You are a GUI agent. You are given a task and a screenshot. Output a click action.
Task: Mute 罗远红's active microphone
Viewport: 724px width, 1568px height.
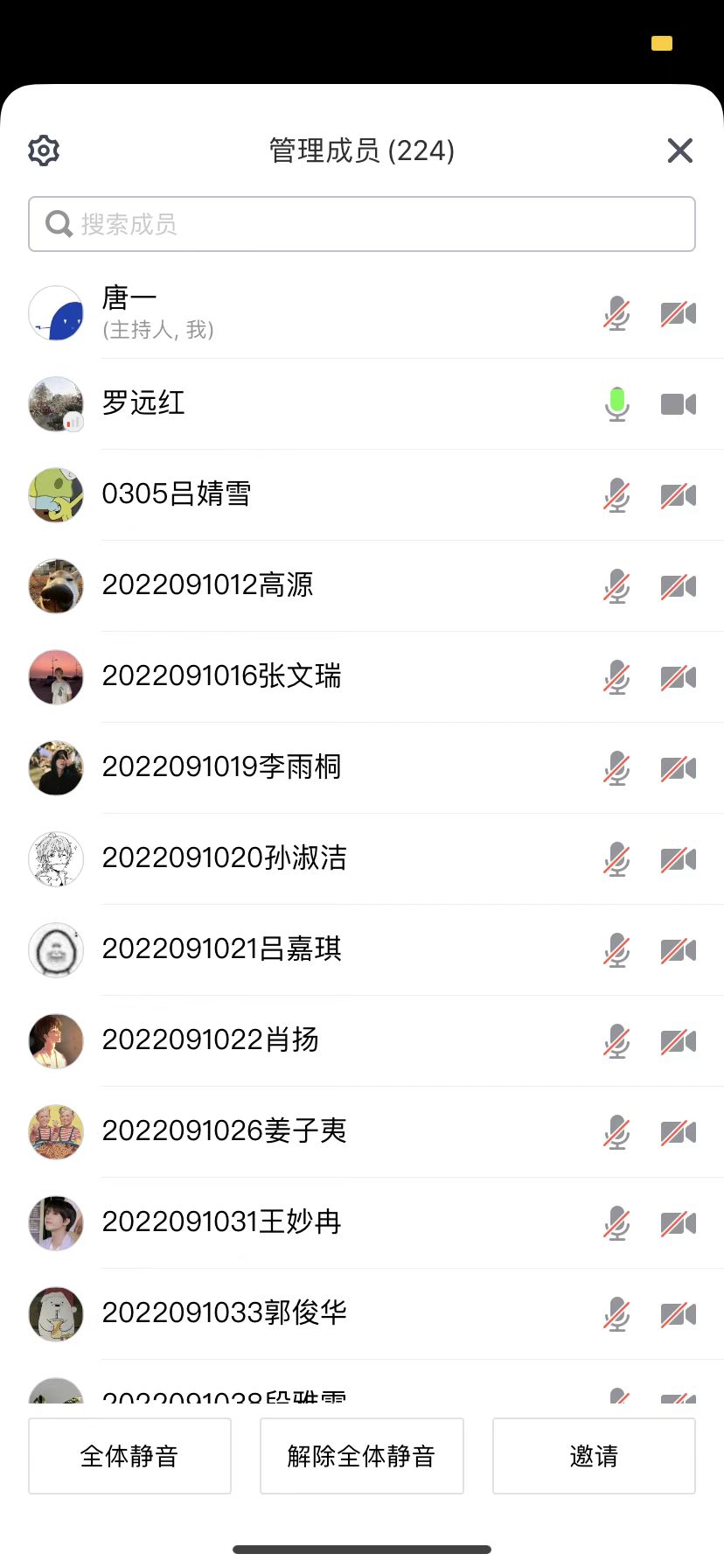coord(617,404)
